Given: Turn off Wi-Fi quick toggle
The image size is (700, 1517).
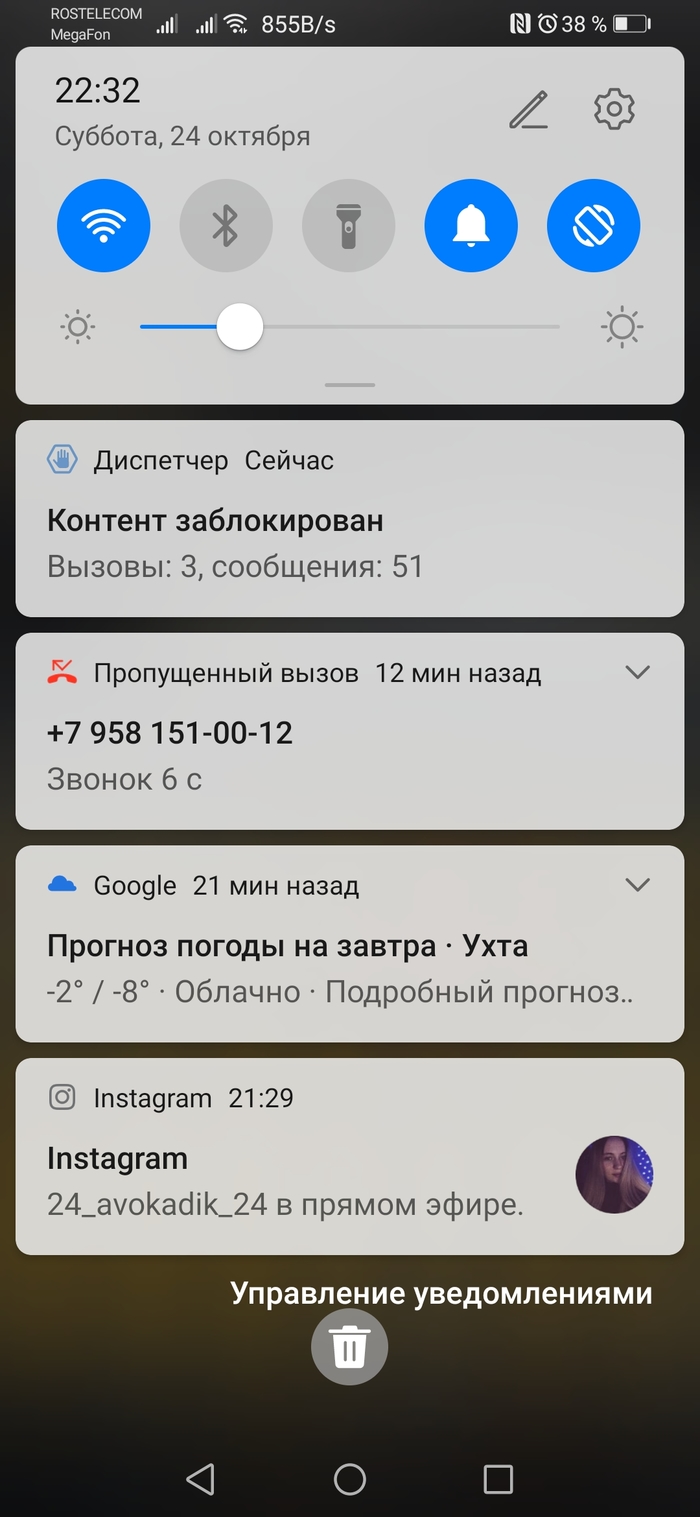Looking at the screenshot, I should [x=104, y=225].
